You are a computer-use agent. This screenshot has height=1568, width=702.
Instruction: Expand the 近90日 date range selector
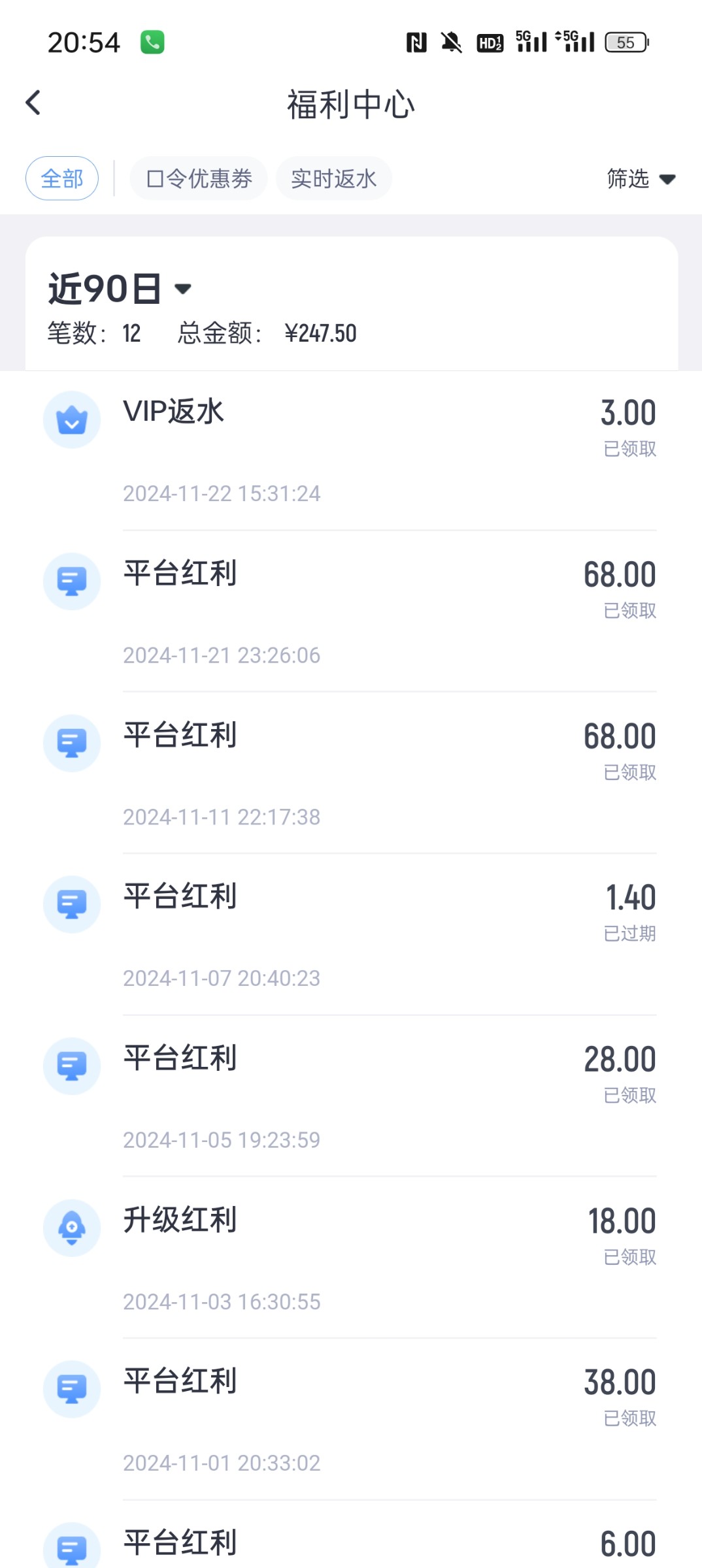tap(120, 289)
